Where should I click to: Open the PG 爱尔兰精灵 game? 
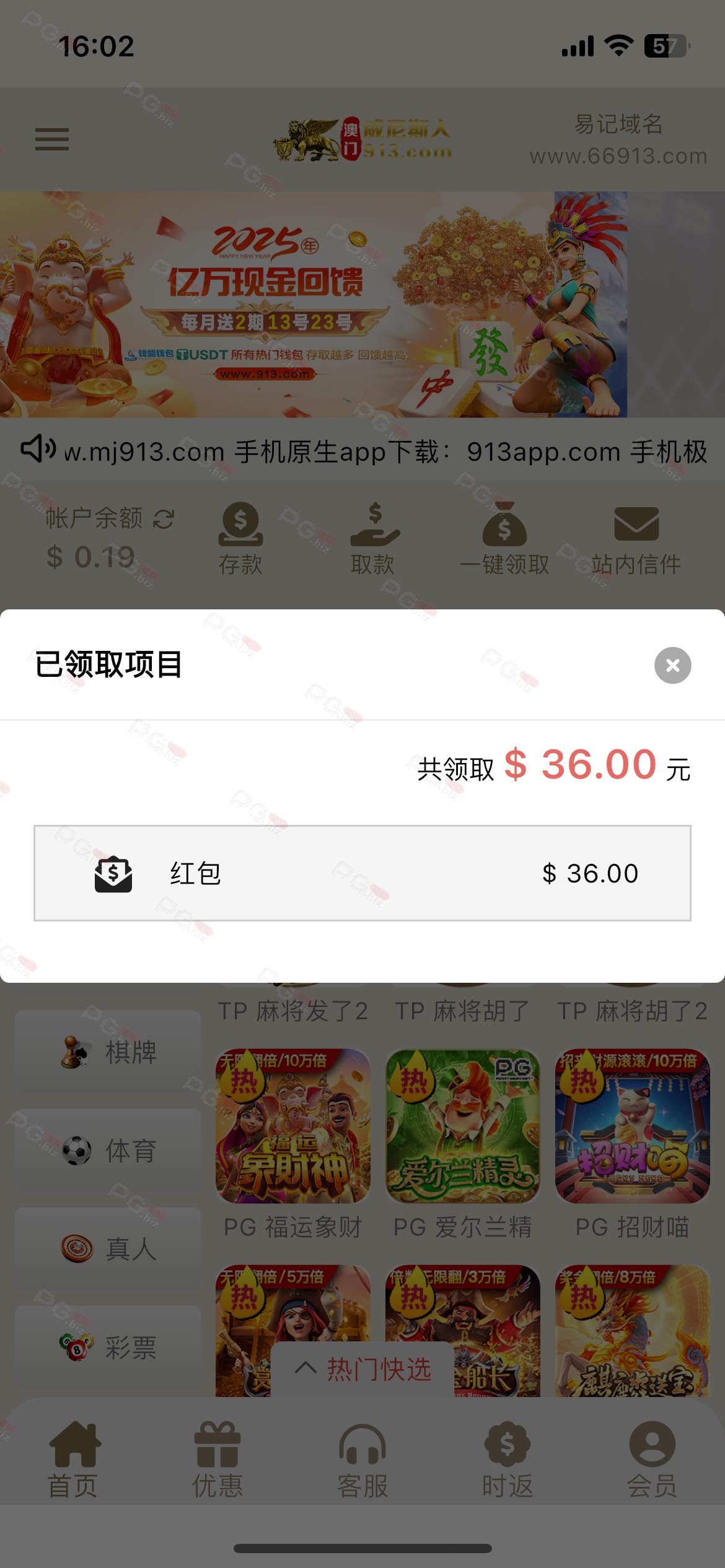463,1126
